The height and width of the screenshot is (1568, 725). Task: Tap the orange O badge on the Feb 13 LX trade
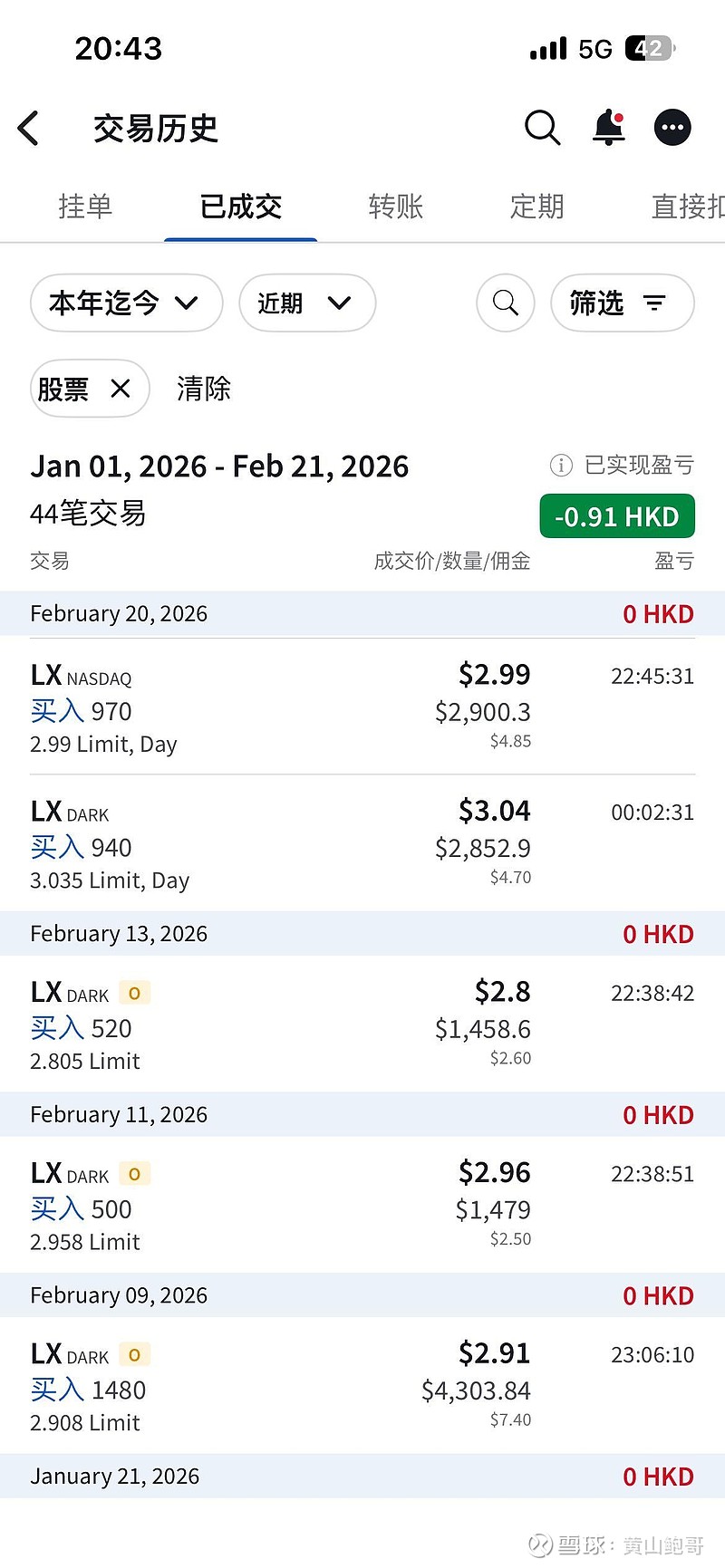point(134,992)
